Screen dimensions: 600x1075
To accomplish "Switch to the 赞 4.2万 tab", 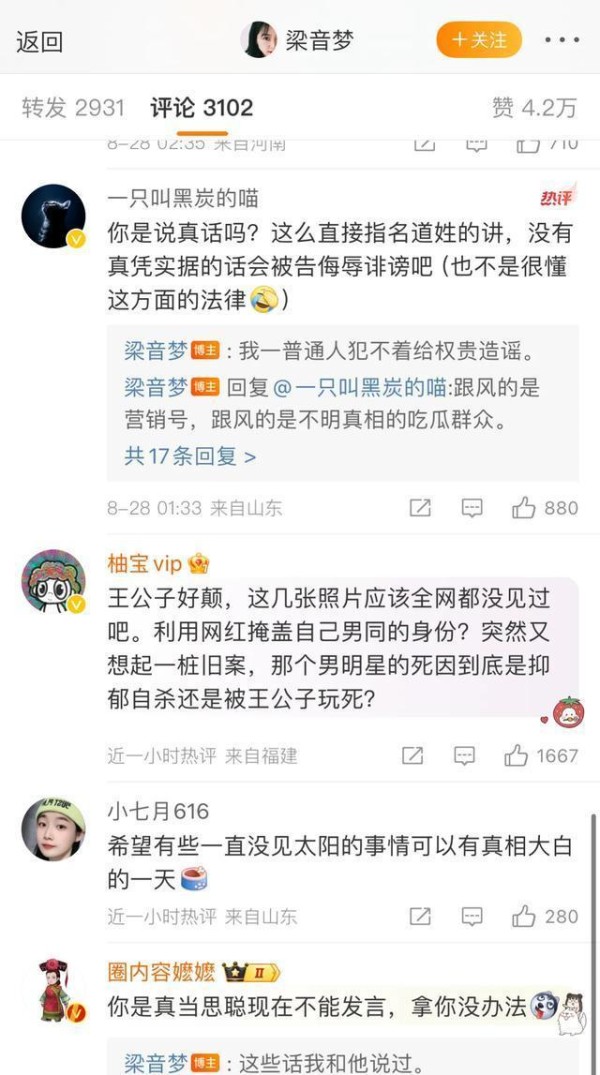I will point(534,107).
